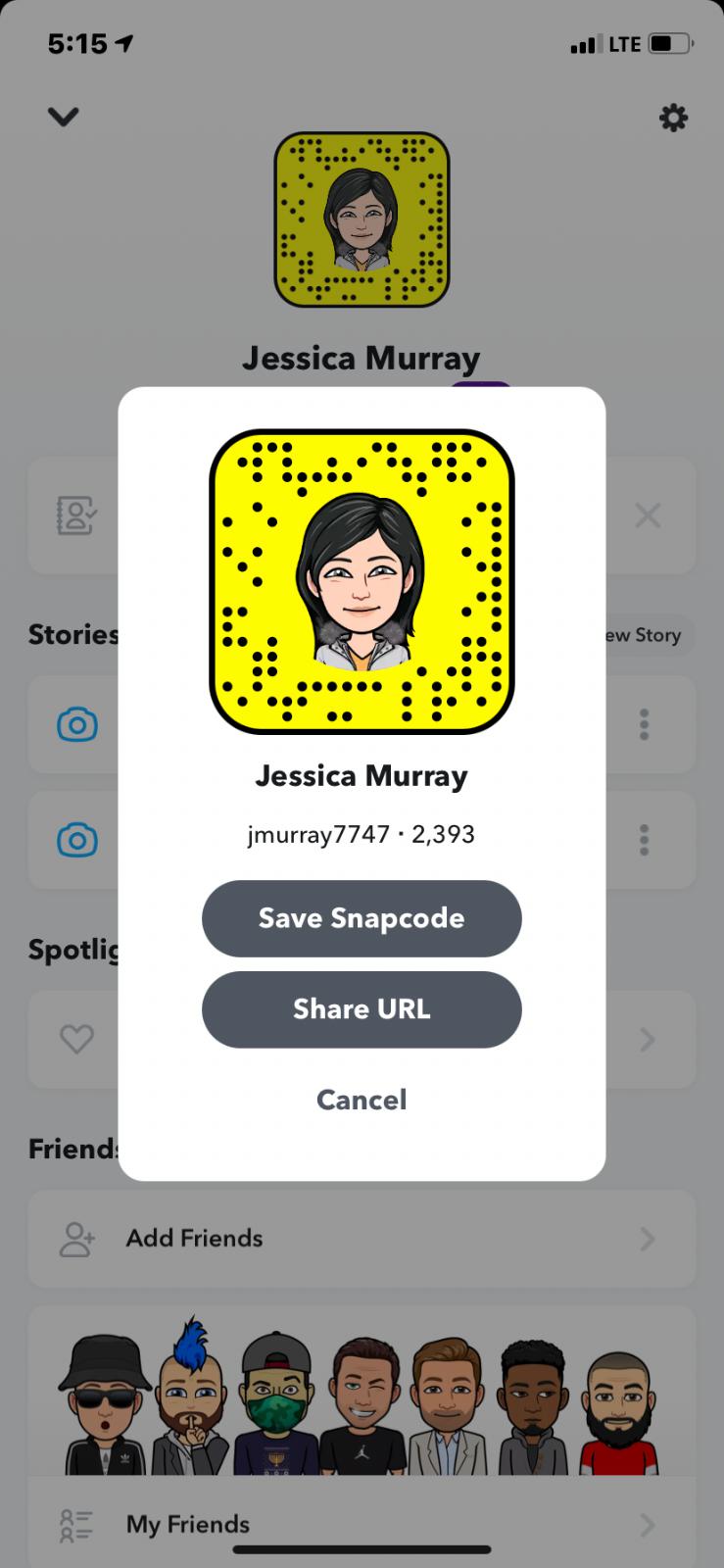Open the Add Friends row
Screen dimensions: 724x1568
coord(362,1239)
